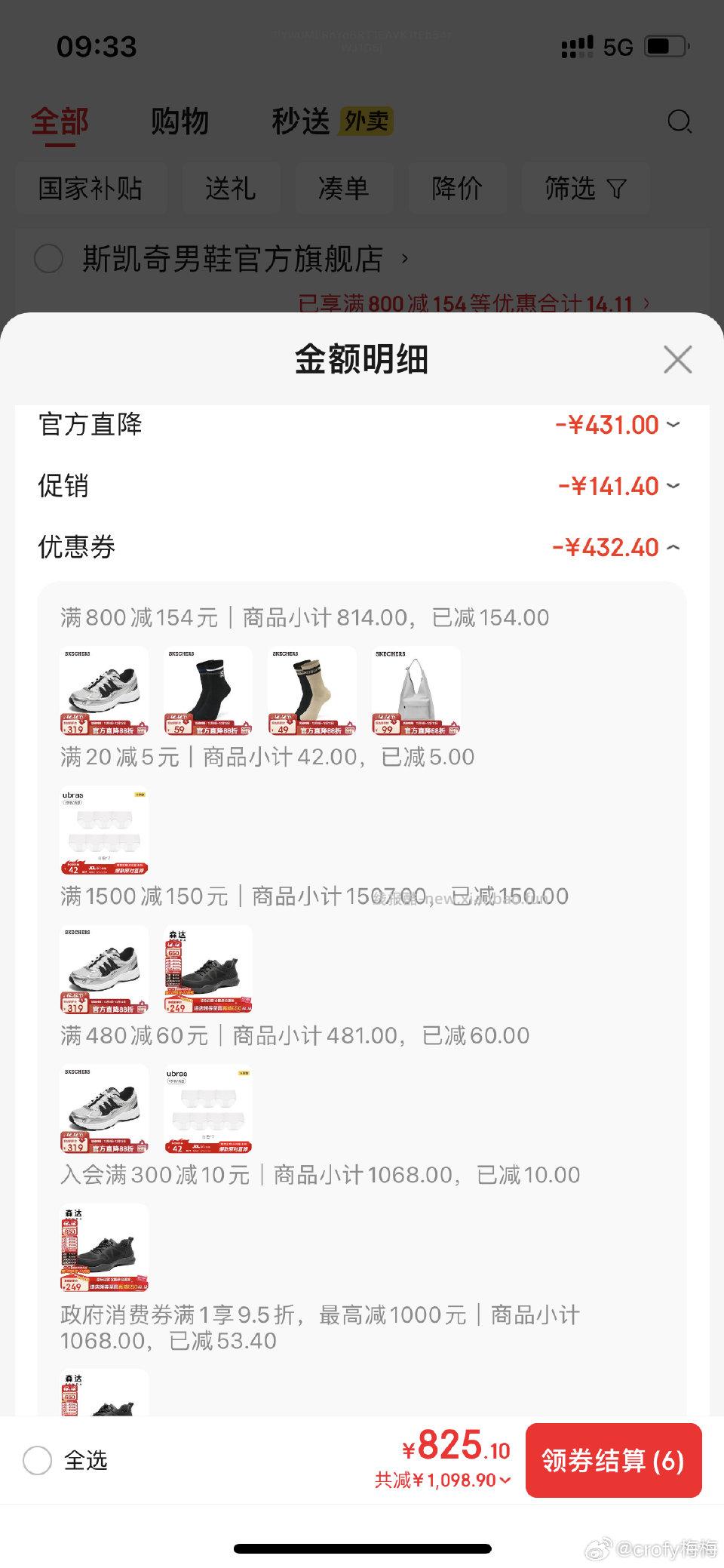
Task: Switch to the 秒送 外卖 tab
Action: coord(302,121)
